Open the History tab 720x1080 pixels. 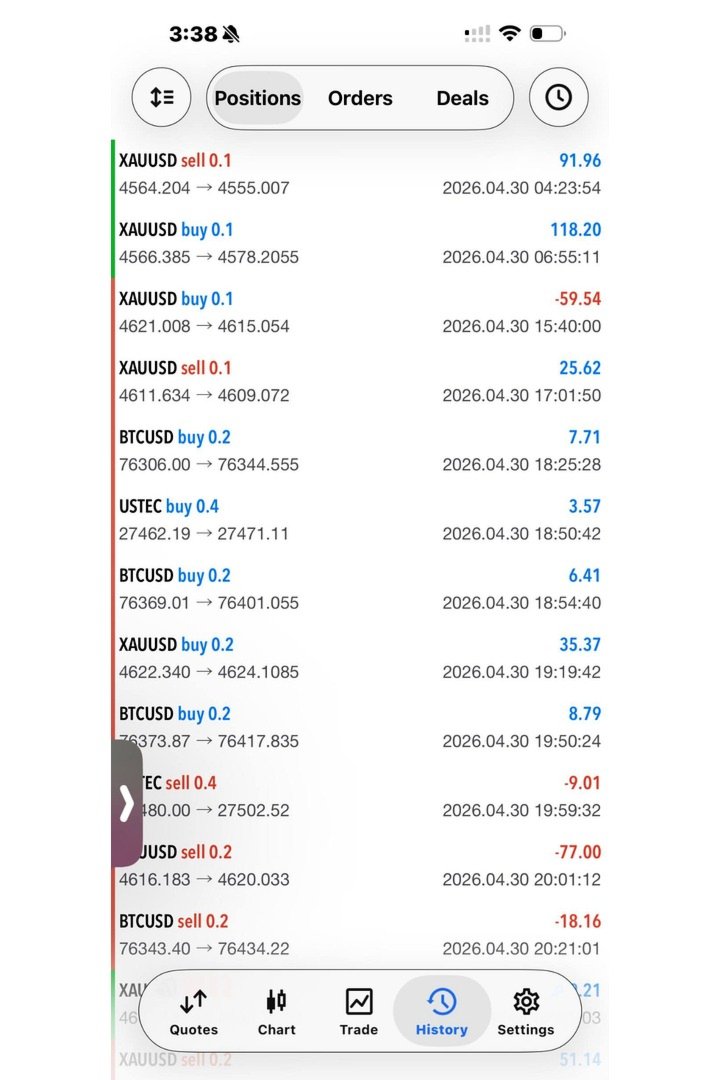[x=442, y=1011]
